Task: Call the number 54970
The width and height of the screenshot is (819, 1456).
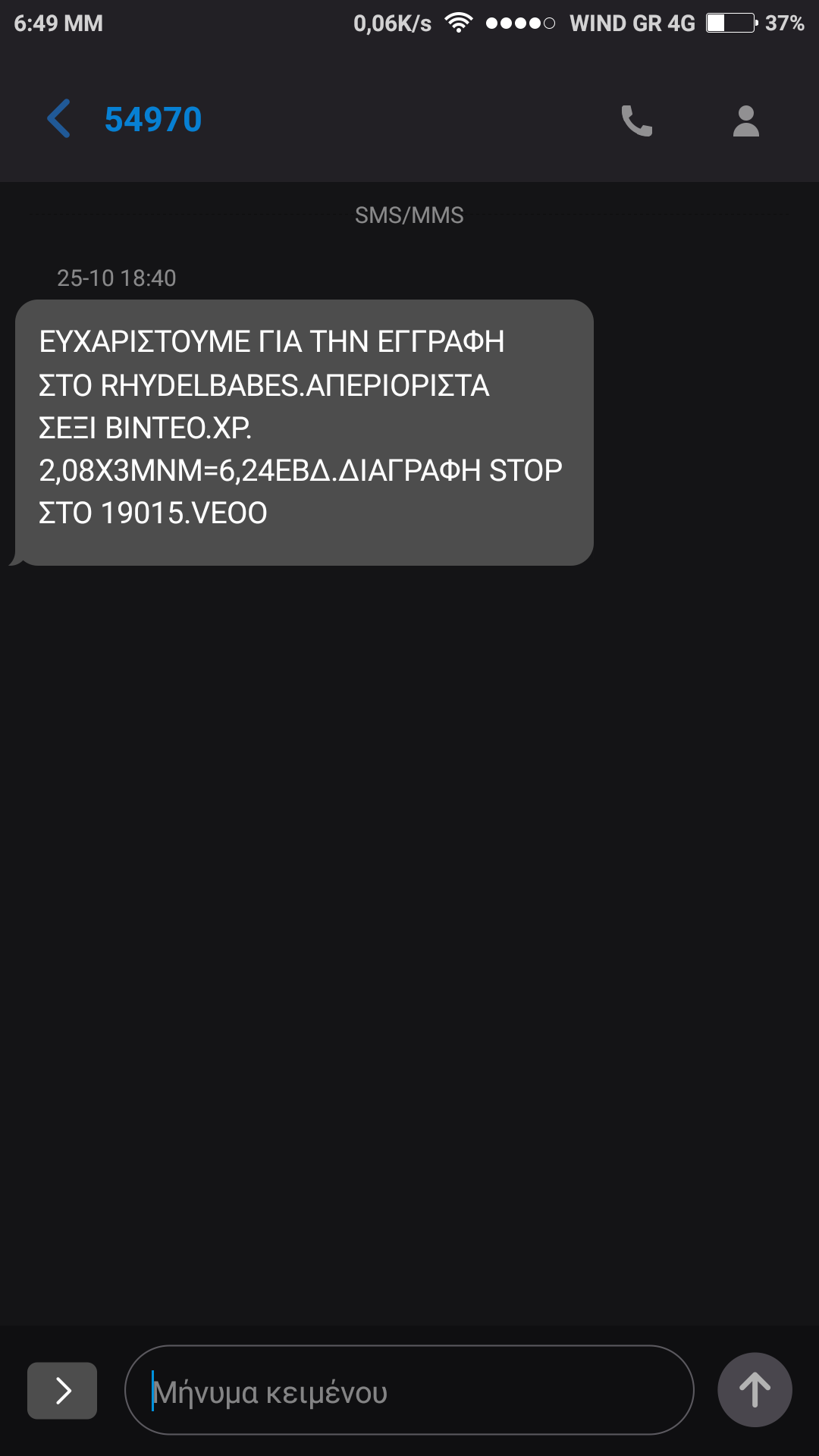Action: (636, 121)
